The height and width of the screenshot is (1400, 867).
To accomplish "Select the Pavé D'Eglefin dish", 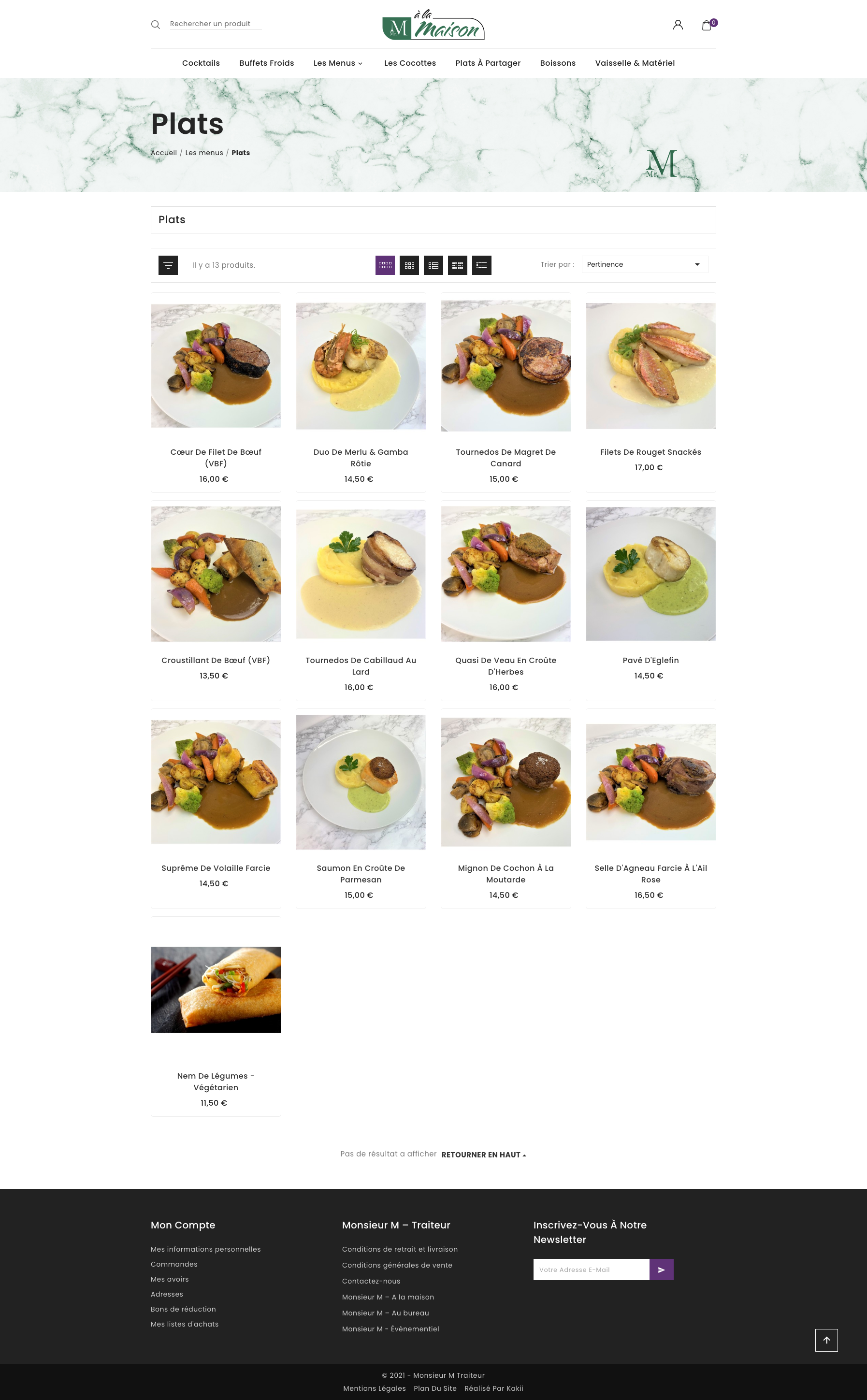I will (x=650, y=660).
